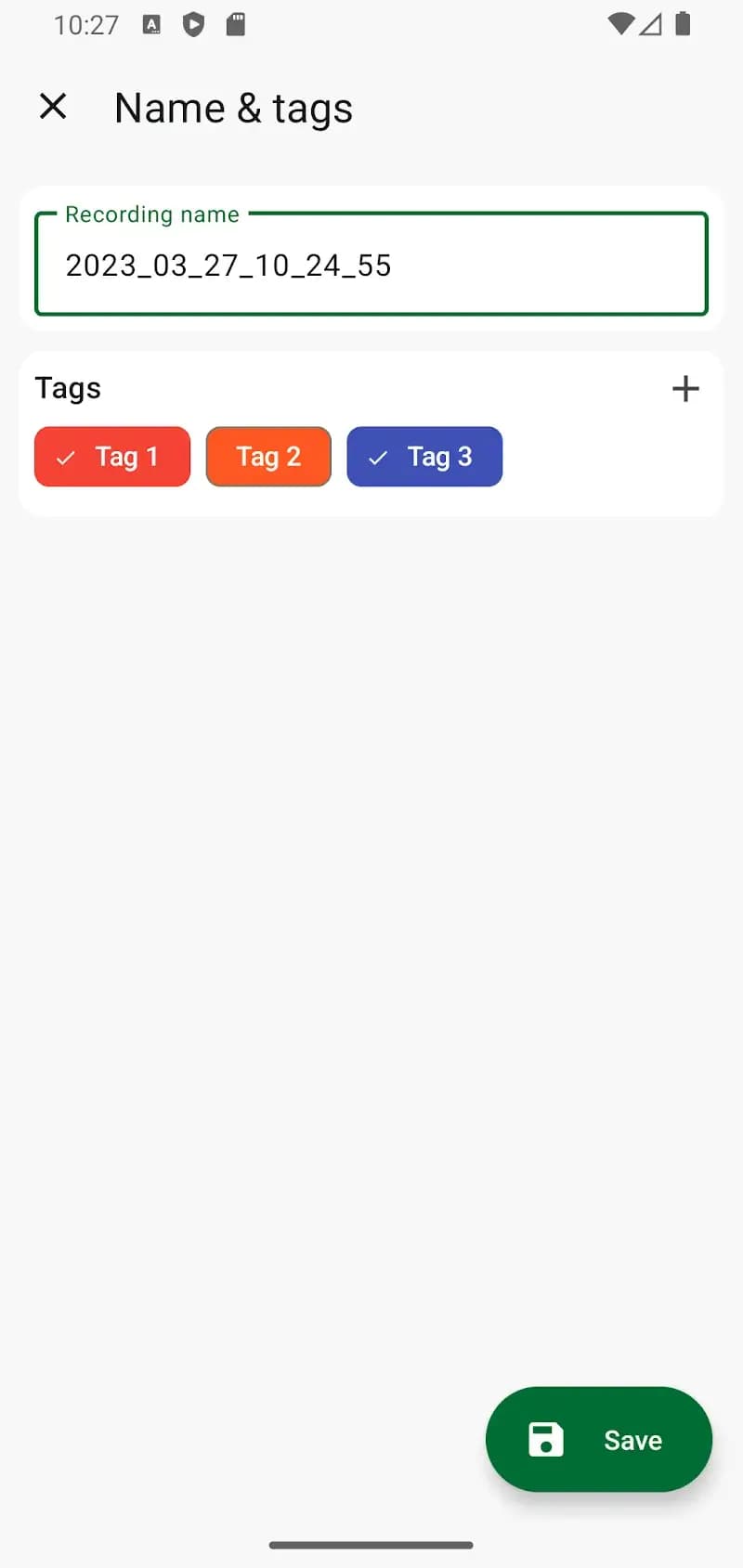Close the Name & tags screen
The width and height of the screenshot is (743, 1568).
point(53,107)
